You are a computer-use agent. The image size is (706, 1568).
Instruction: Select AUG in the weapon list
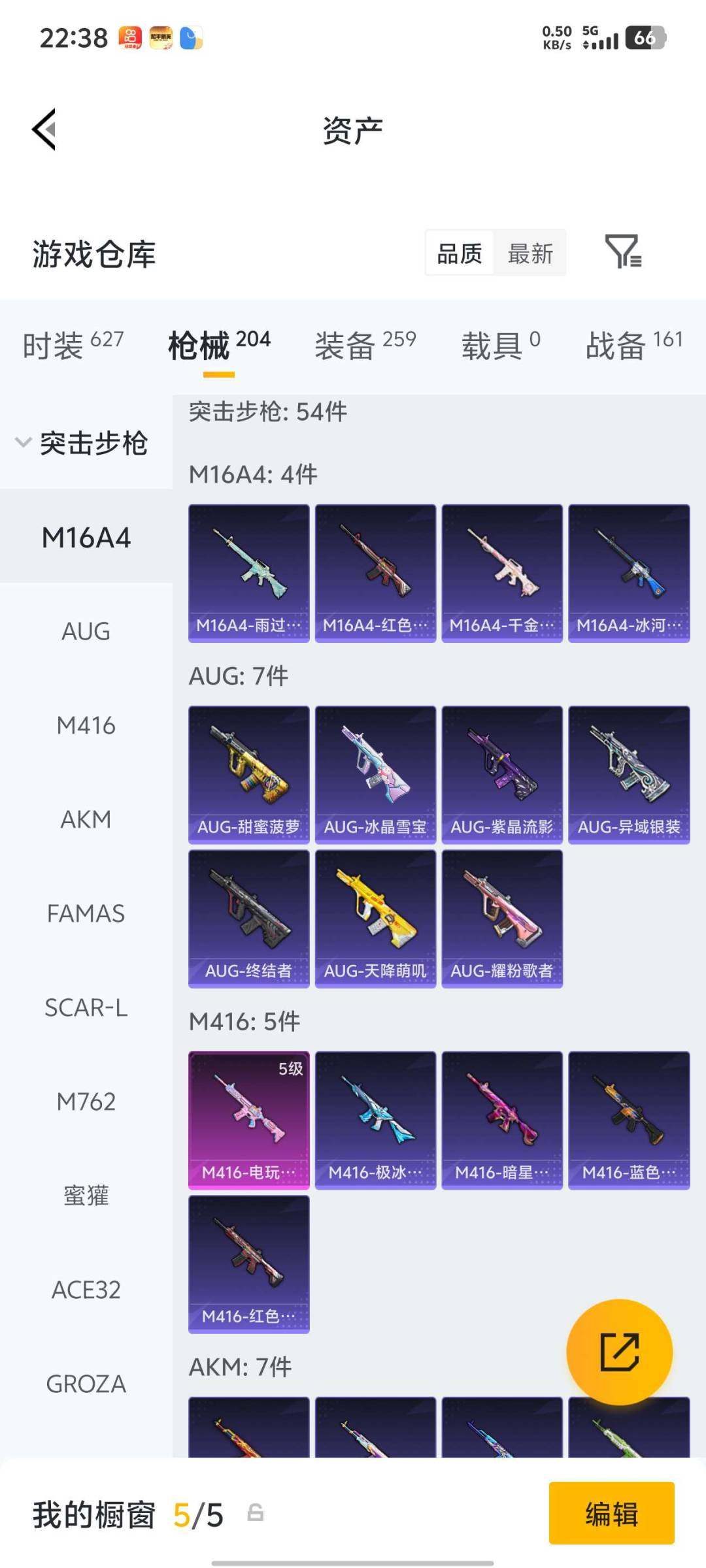pos(86,631)
